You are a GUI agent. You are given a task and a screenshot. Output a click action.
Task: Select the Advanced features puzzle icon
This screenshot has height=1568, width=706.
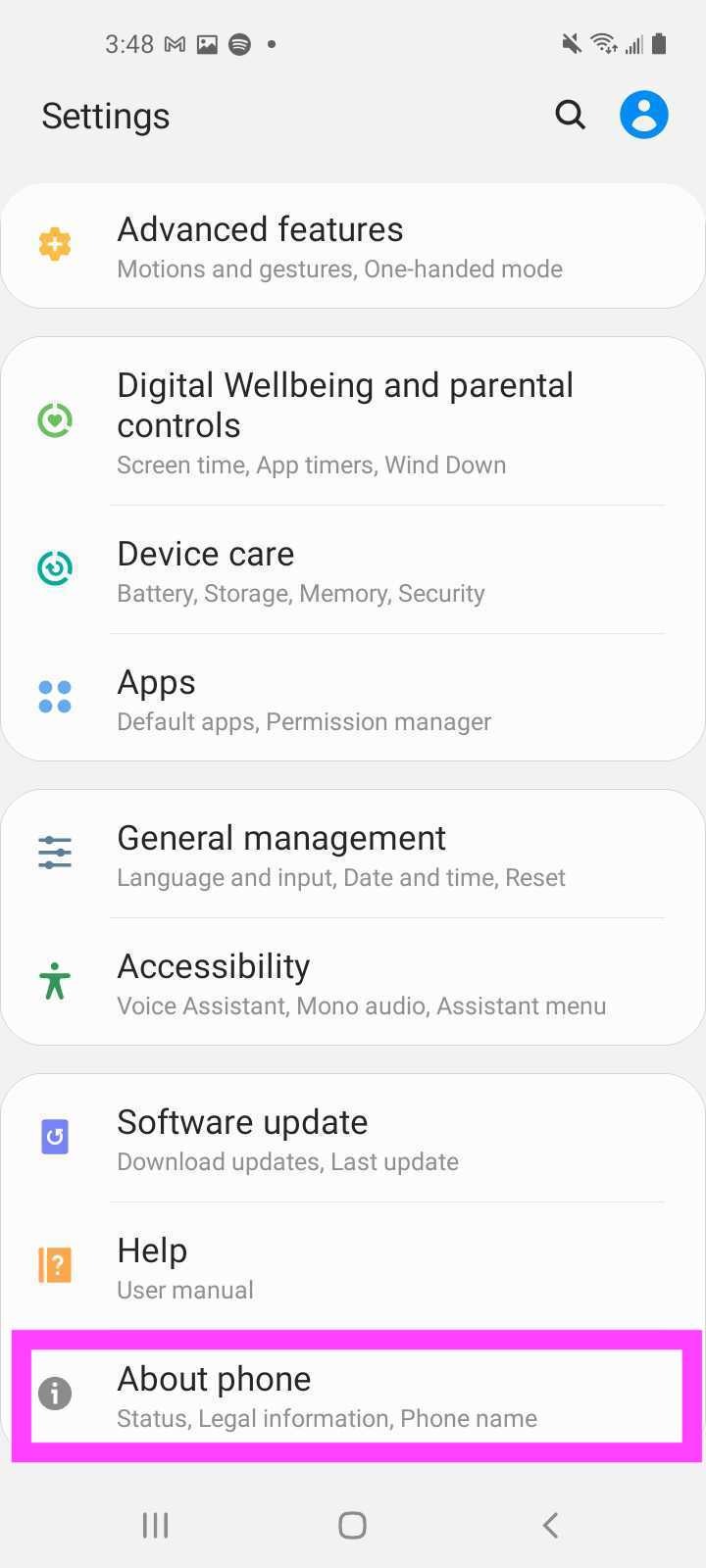pos(55,244)
